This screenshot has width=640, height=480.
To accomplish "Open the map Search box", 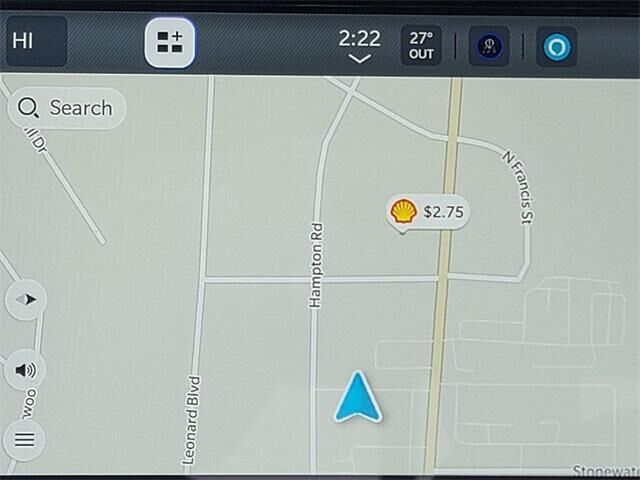I will [67, 108].
